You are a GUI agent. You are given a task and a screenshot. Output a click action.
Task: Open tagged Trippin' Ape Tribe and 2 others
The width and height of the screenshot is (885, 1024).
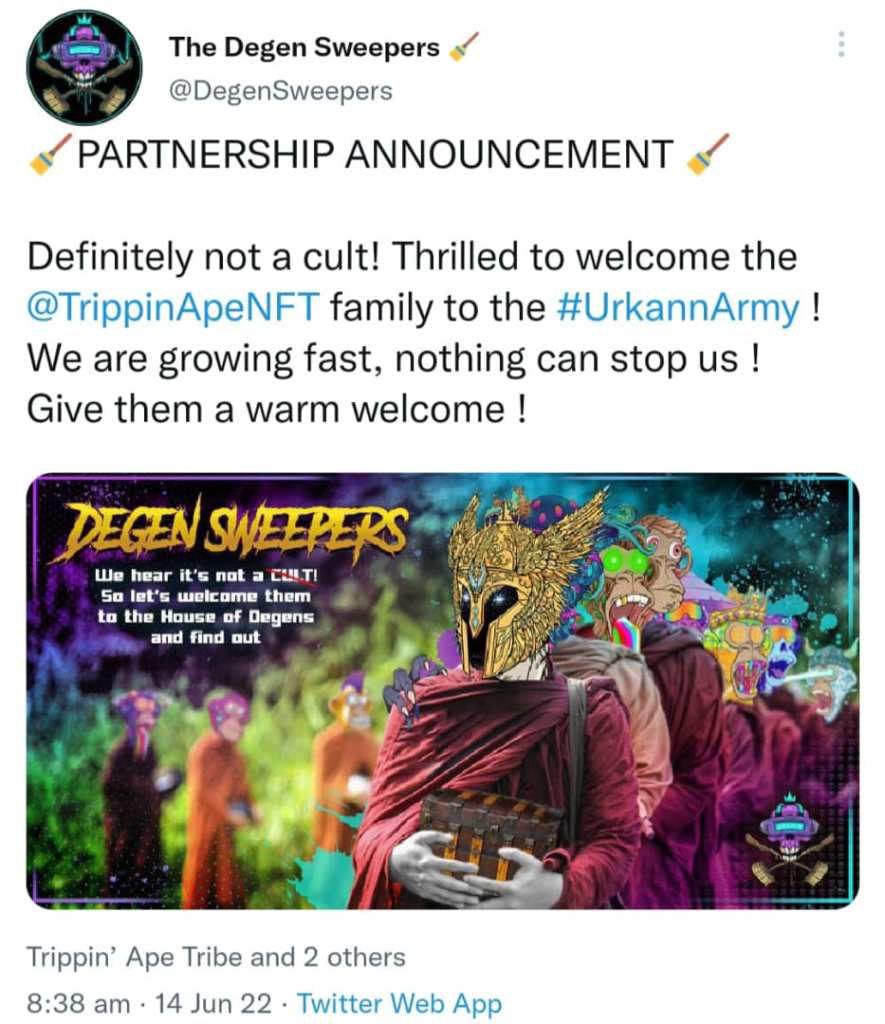tap(216, 957)
